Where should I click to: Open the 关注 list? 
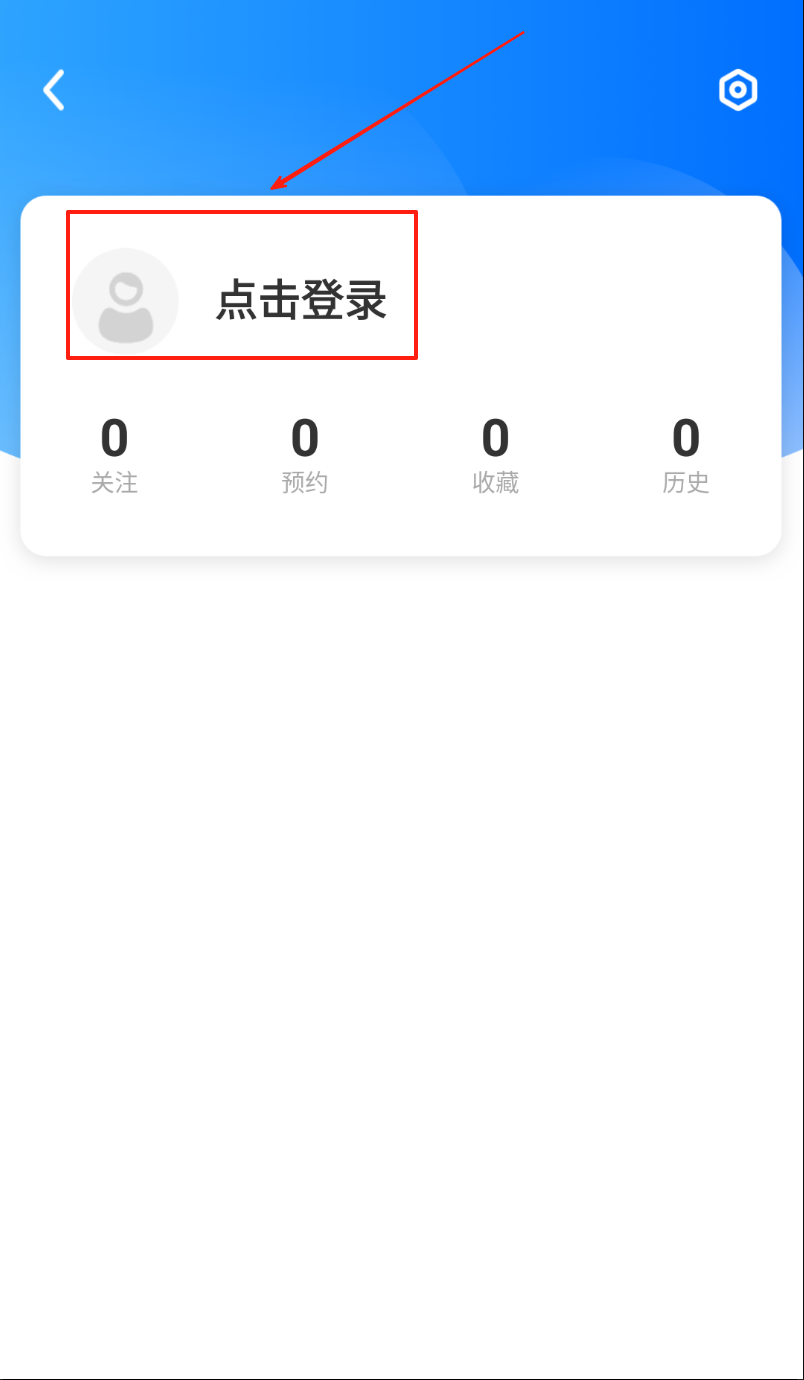pyautogui.click(x=114, y=456)
